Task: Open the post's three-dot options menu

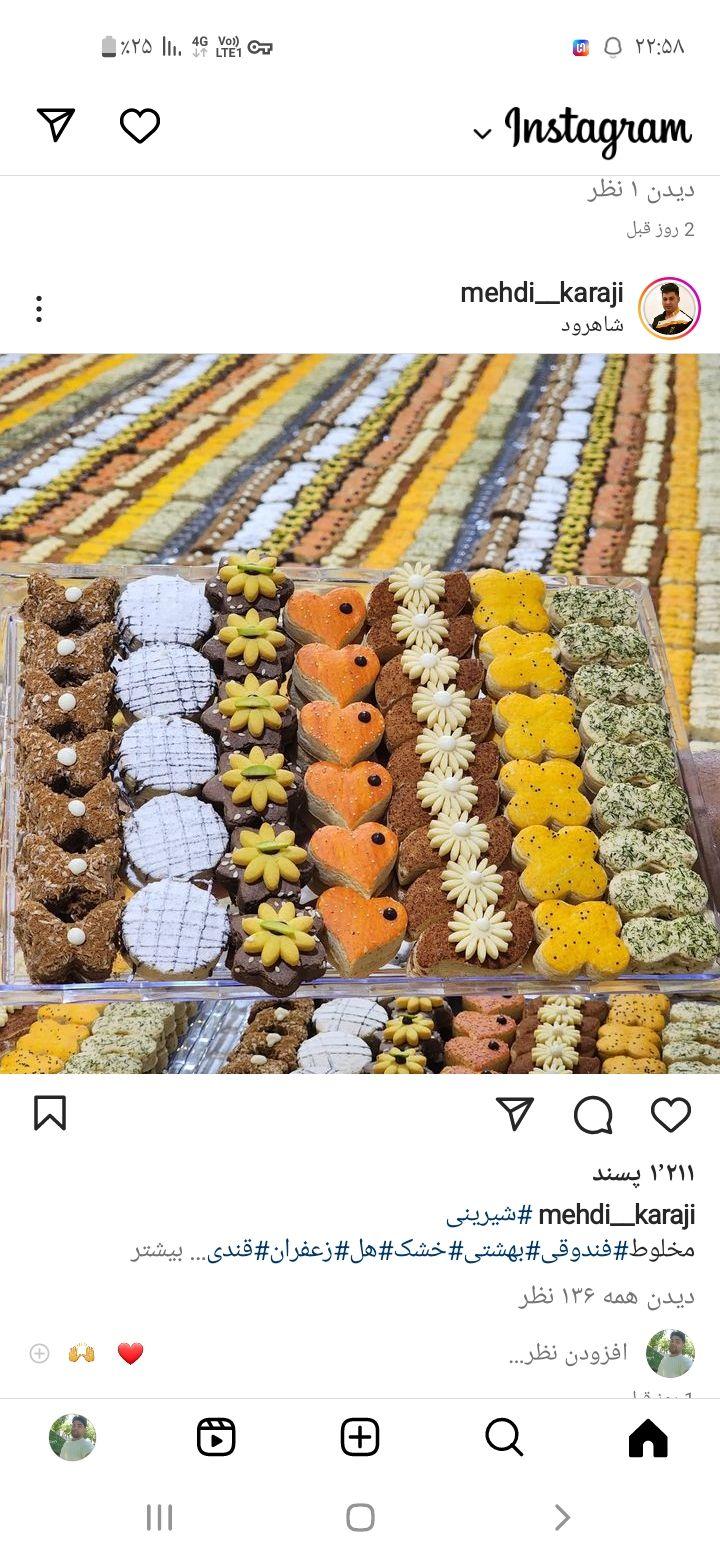Action: click(39, 308)
